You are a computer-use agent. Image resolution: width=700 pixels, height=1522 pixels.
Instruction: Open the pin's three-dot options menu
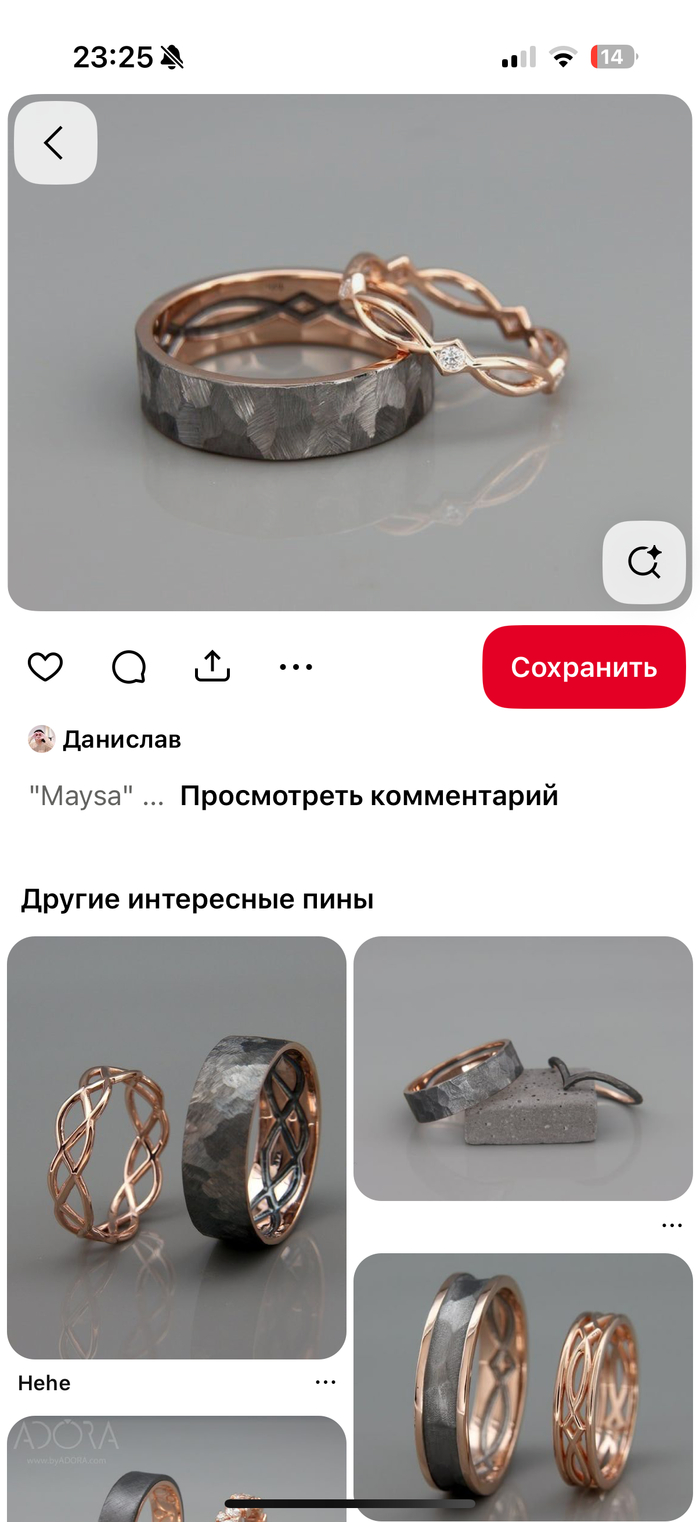click(296, 667)
